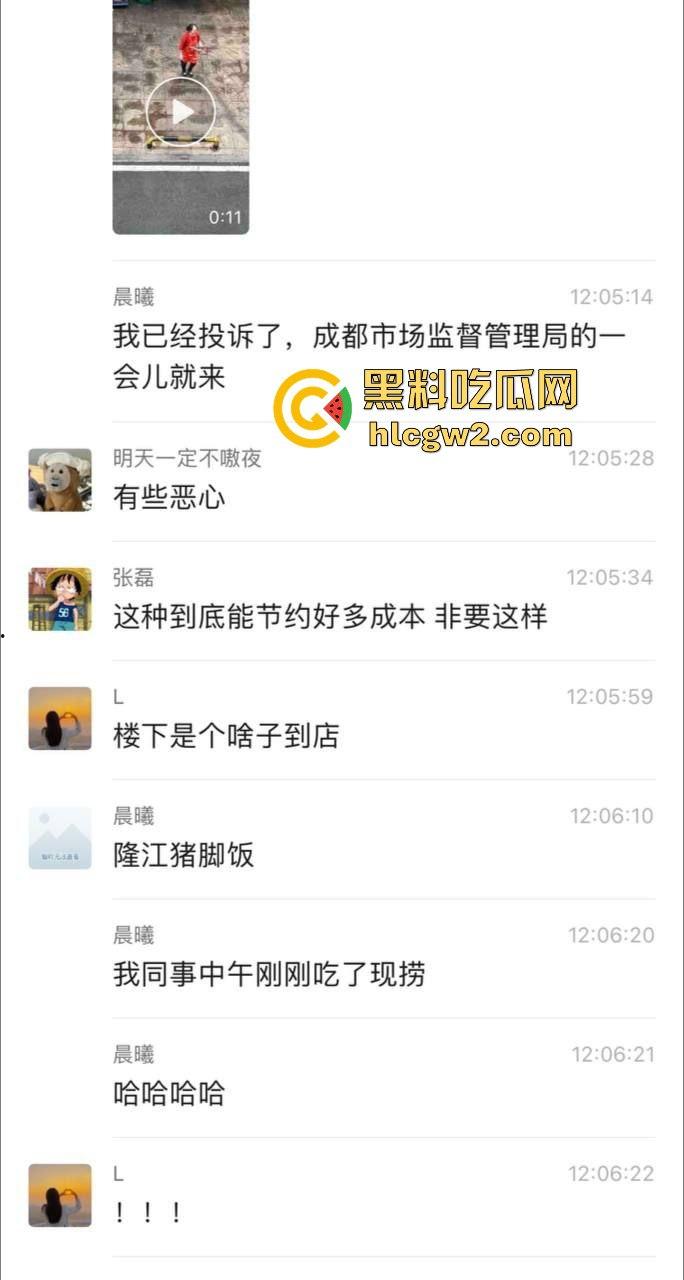The width and height of the screenshot is (684, 1280).
Task: Play the 0:11 video clip
Action: pyautogui.click(x=181, y=111)
